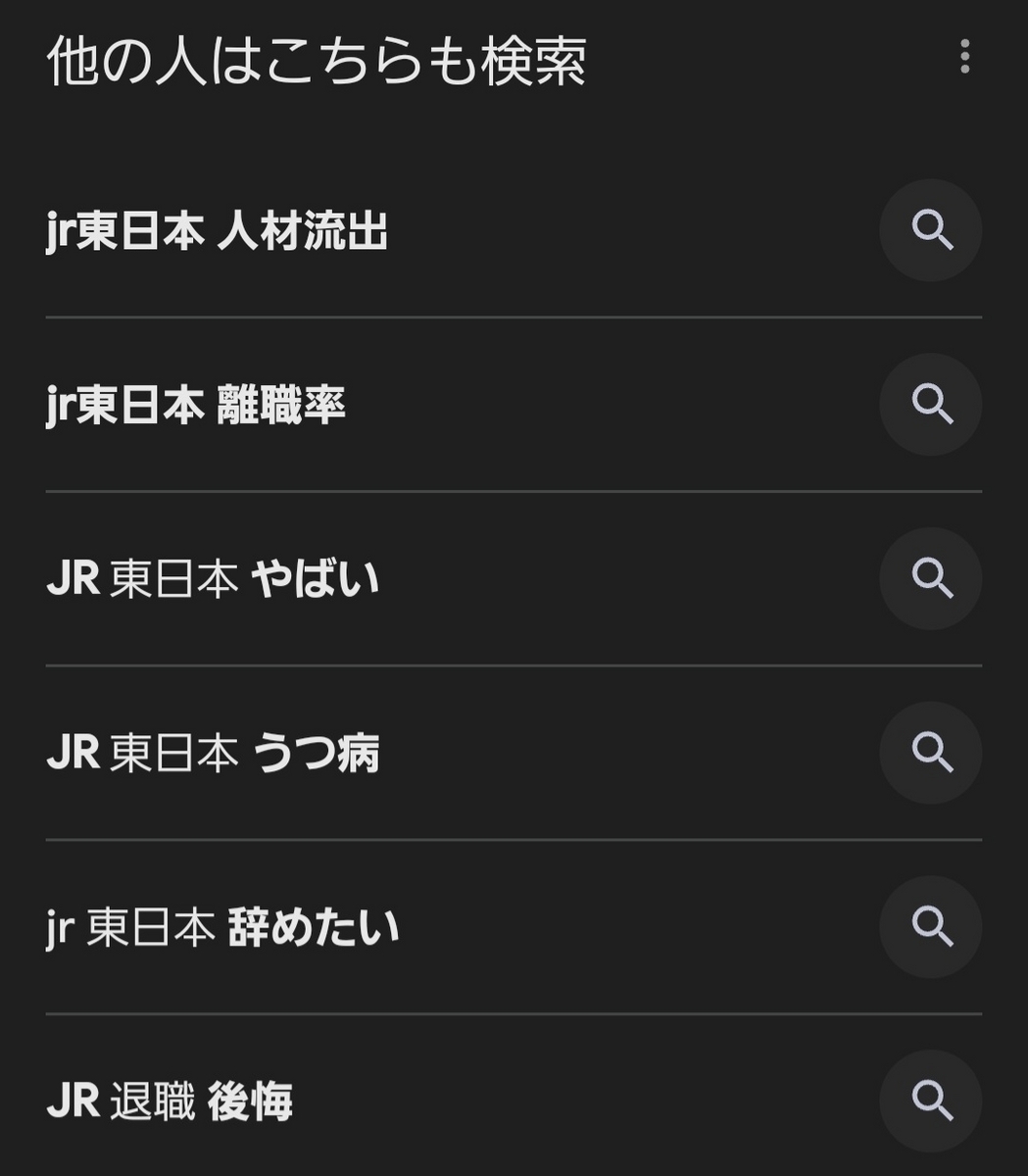
Task: Look up JR 退職 後悔
Action: 170,1102
